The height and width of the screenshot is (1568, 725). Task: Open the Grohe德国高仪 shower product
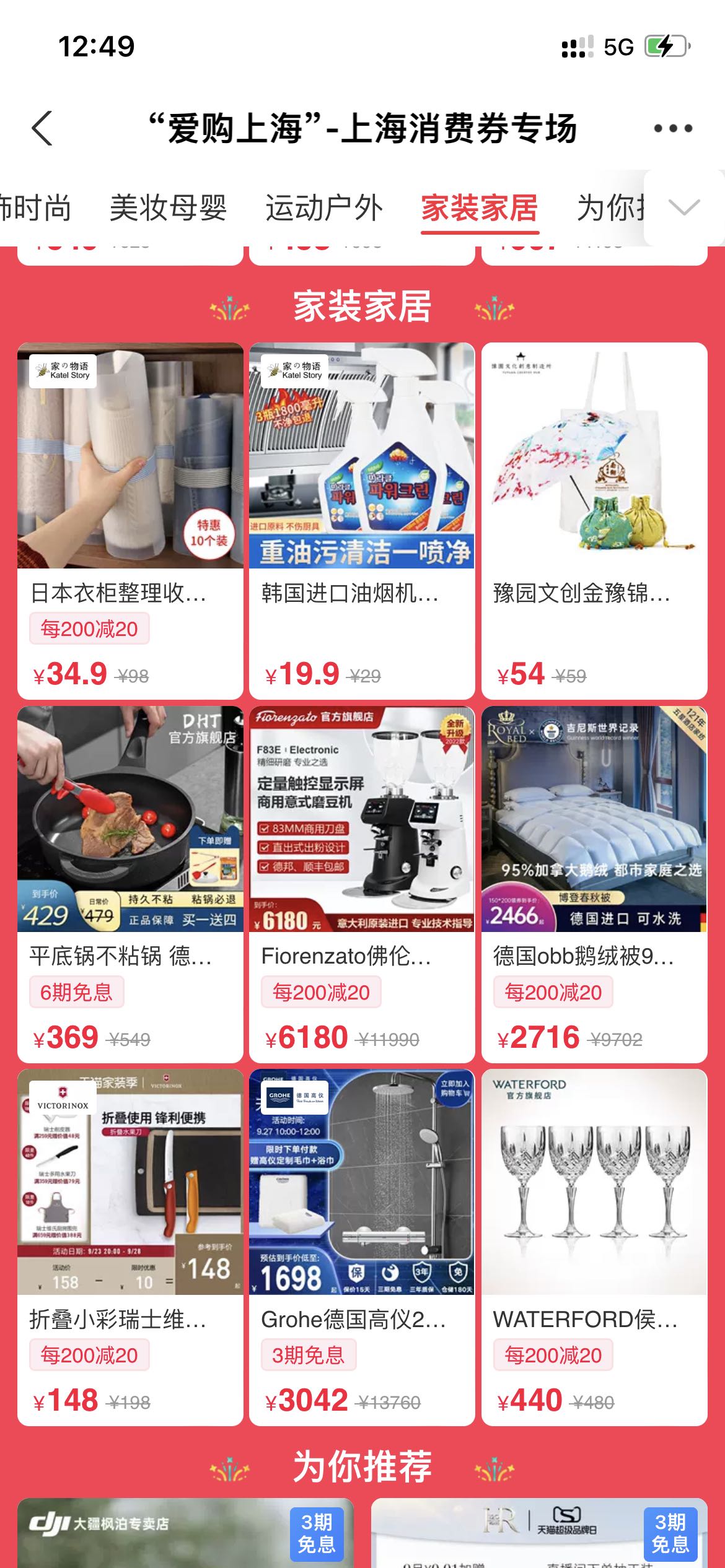[362, 1247]
